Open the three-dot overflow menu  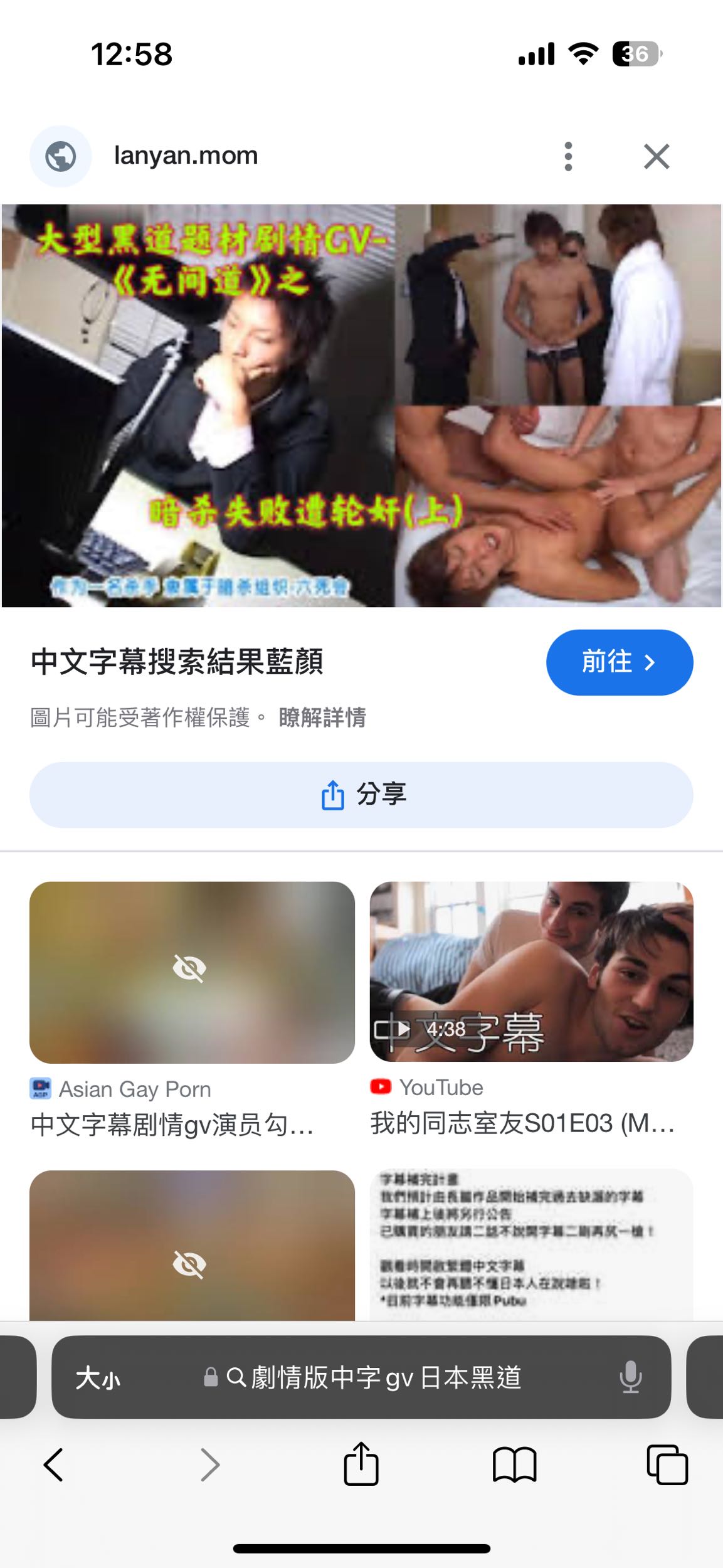(568, 156)
